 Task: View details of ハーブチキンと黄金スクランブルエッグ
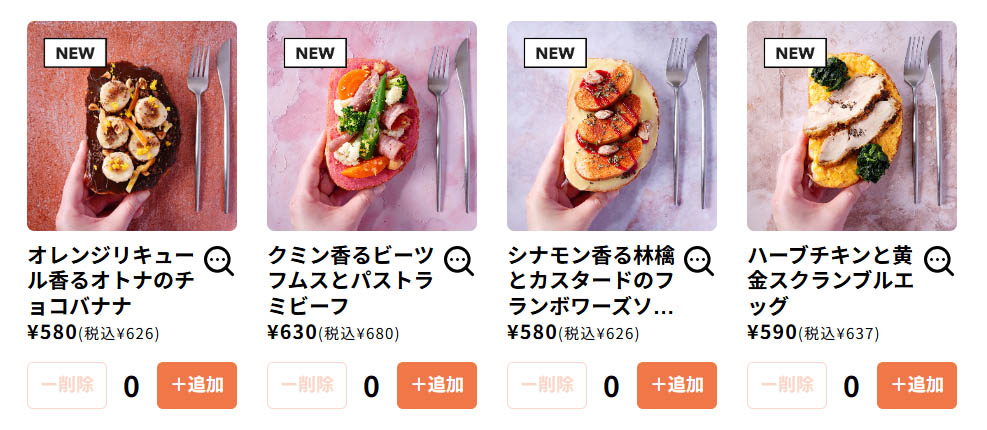(x=939, y=261)
